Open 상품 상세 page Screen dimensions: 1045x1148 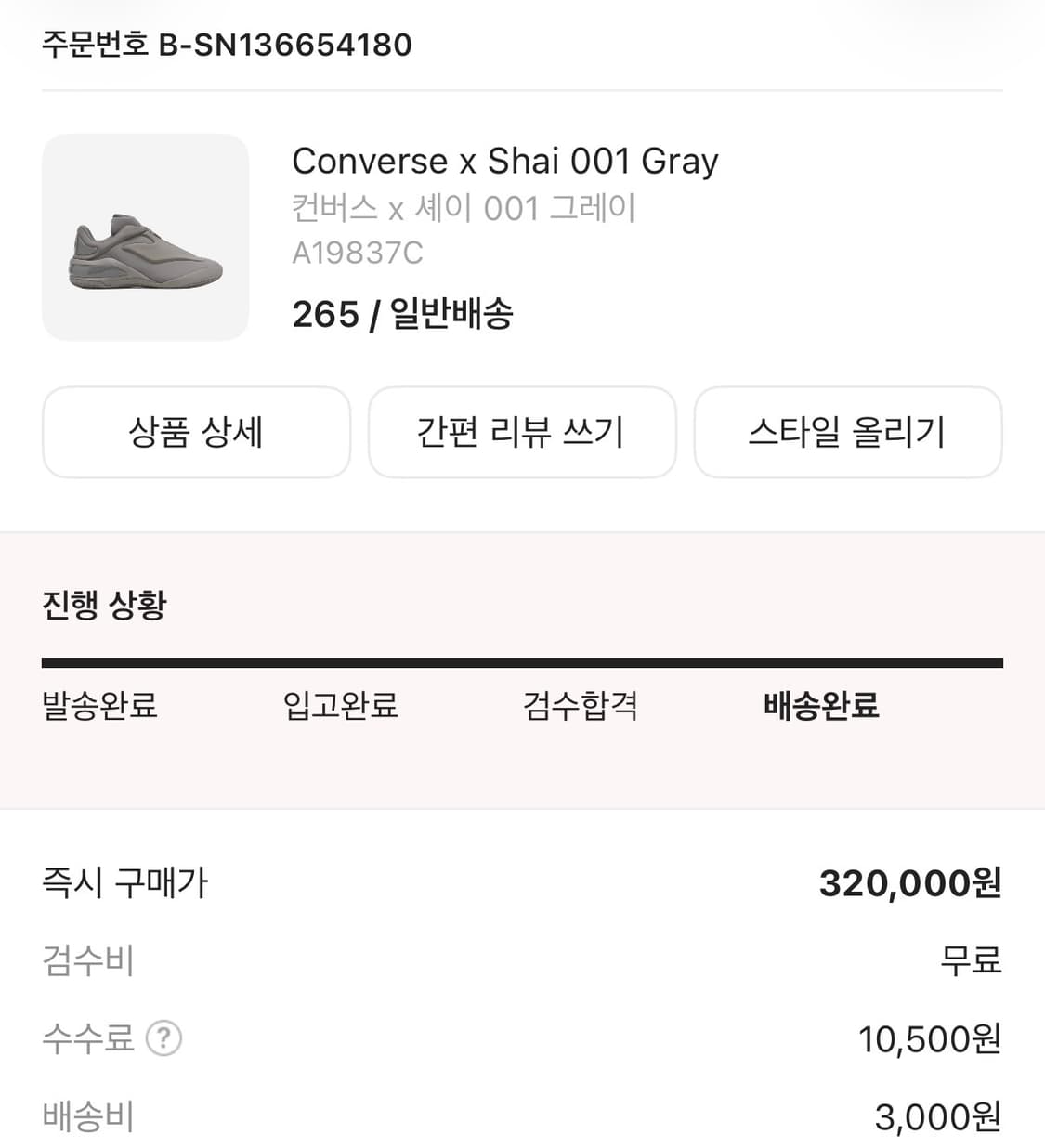click(x=196, y=433)
